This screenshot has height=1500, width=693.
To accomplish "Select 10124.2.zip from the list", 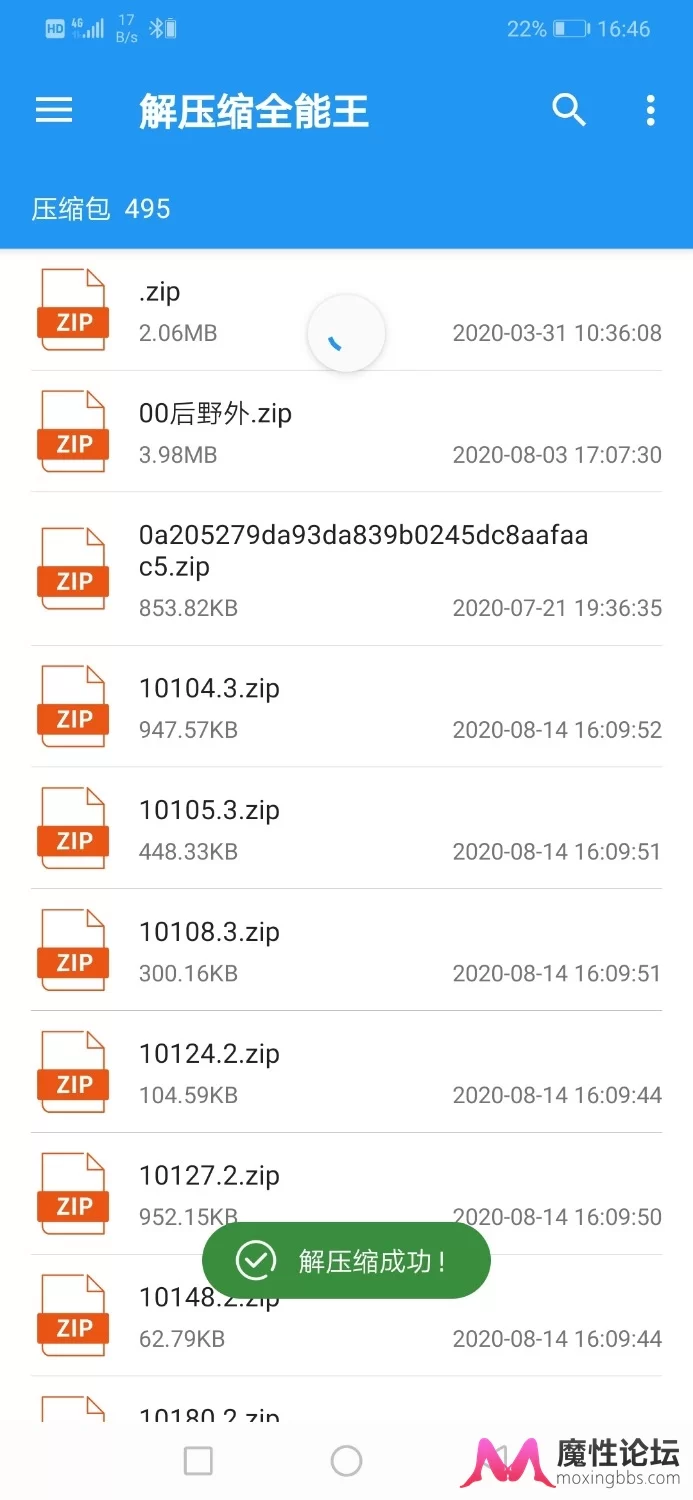I will (x=346, y=1072).
